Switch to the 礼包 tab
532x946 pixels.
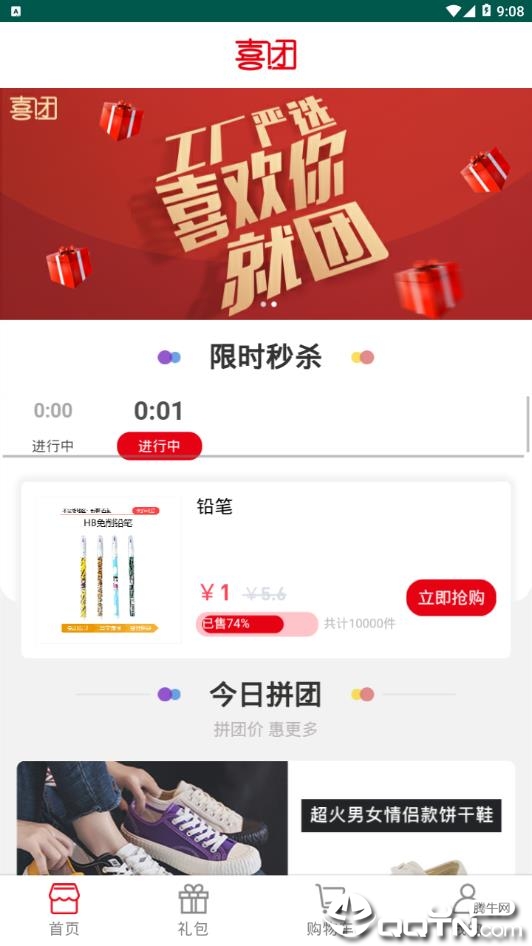(194, 910)
